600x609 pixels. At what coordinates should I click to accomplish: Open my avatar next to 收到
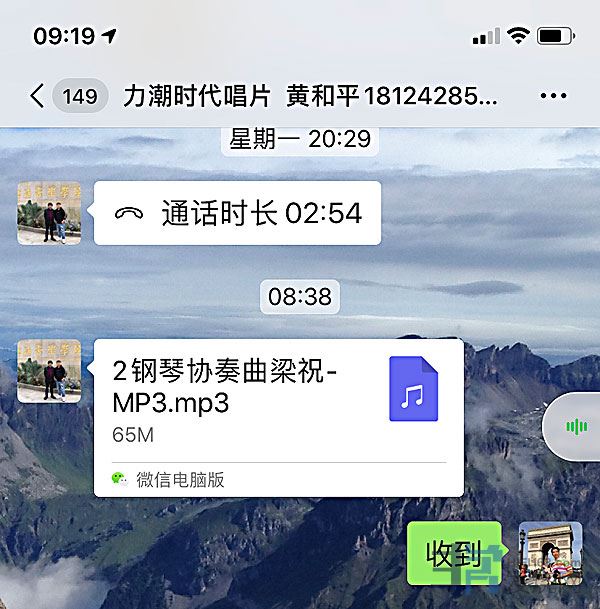click(x=550, y=553)
